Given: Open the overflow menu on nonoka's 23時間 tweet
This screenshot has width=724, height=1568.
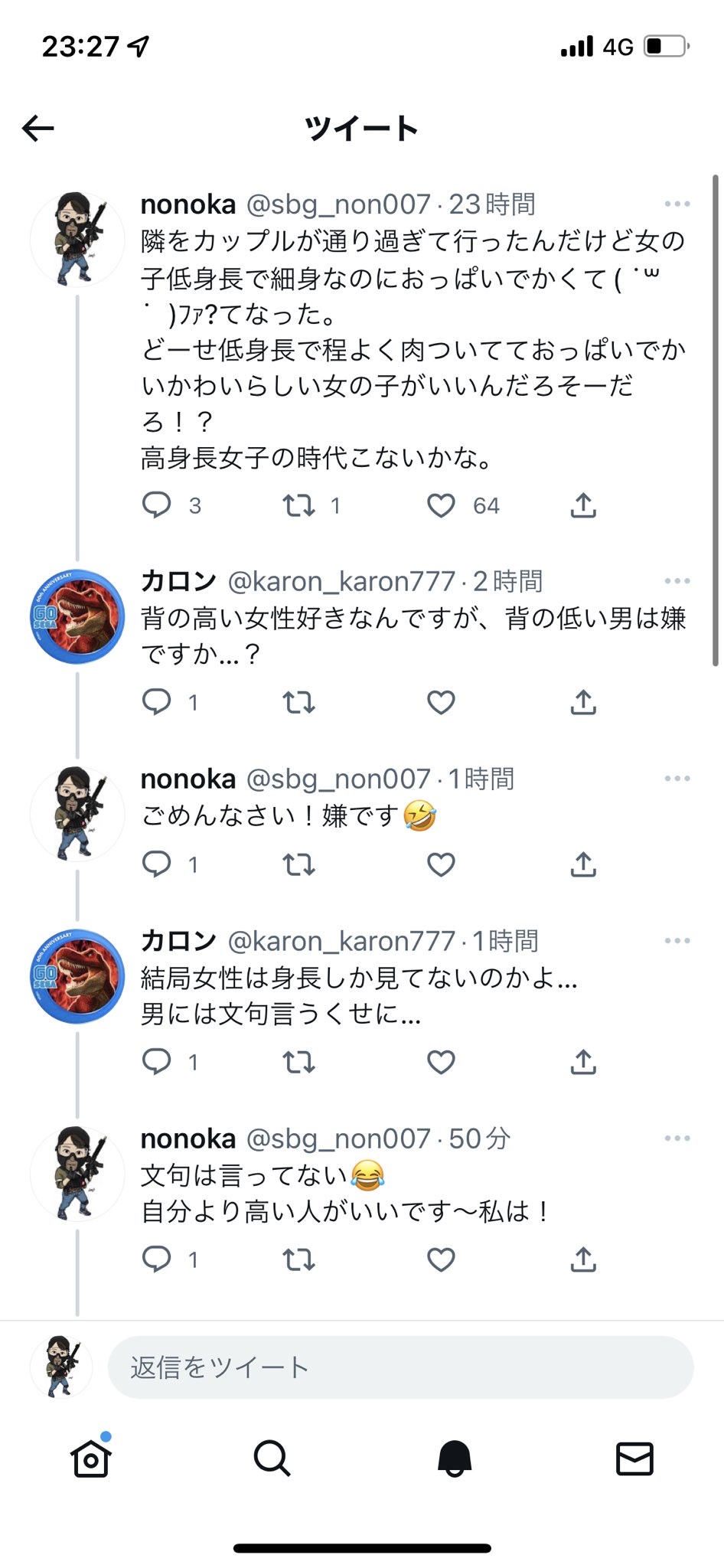Looking at the screenshot, I should [677, 204].
